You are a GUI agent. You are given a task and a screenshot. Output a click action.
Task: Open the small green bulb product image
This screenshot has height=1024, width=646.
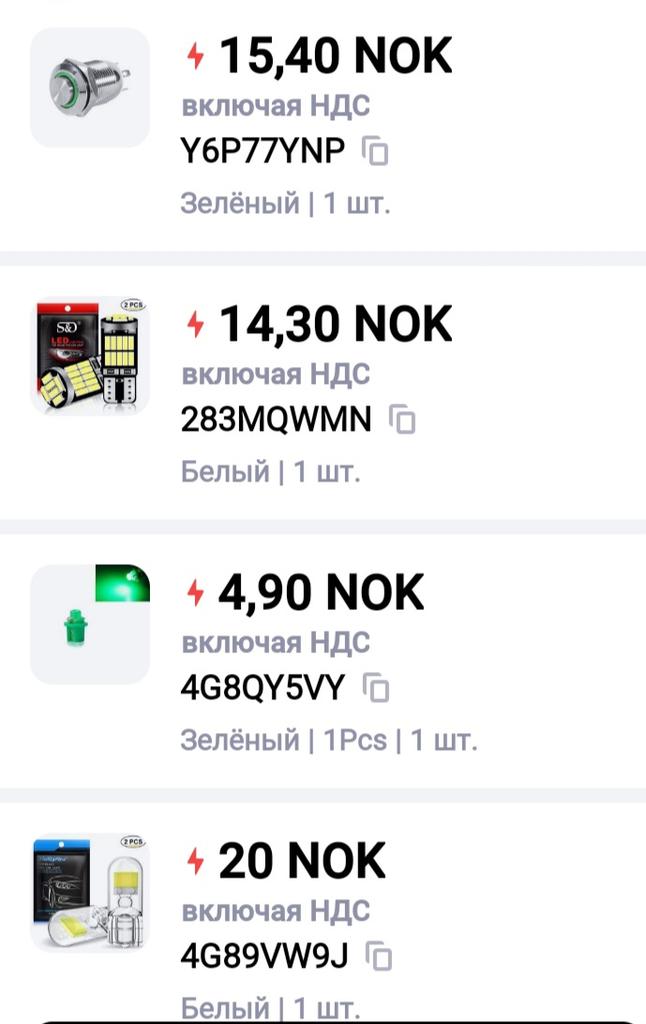(x=90, y=624)
